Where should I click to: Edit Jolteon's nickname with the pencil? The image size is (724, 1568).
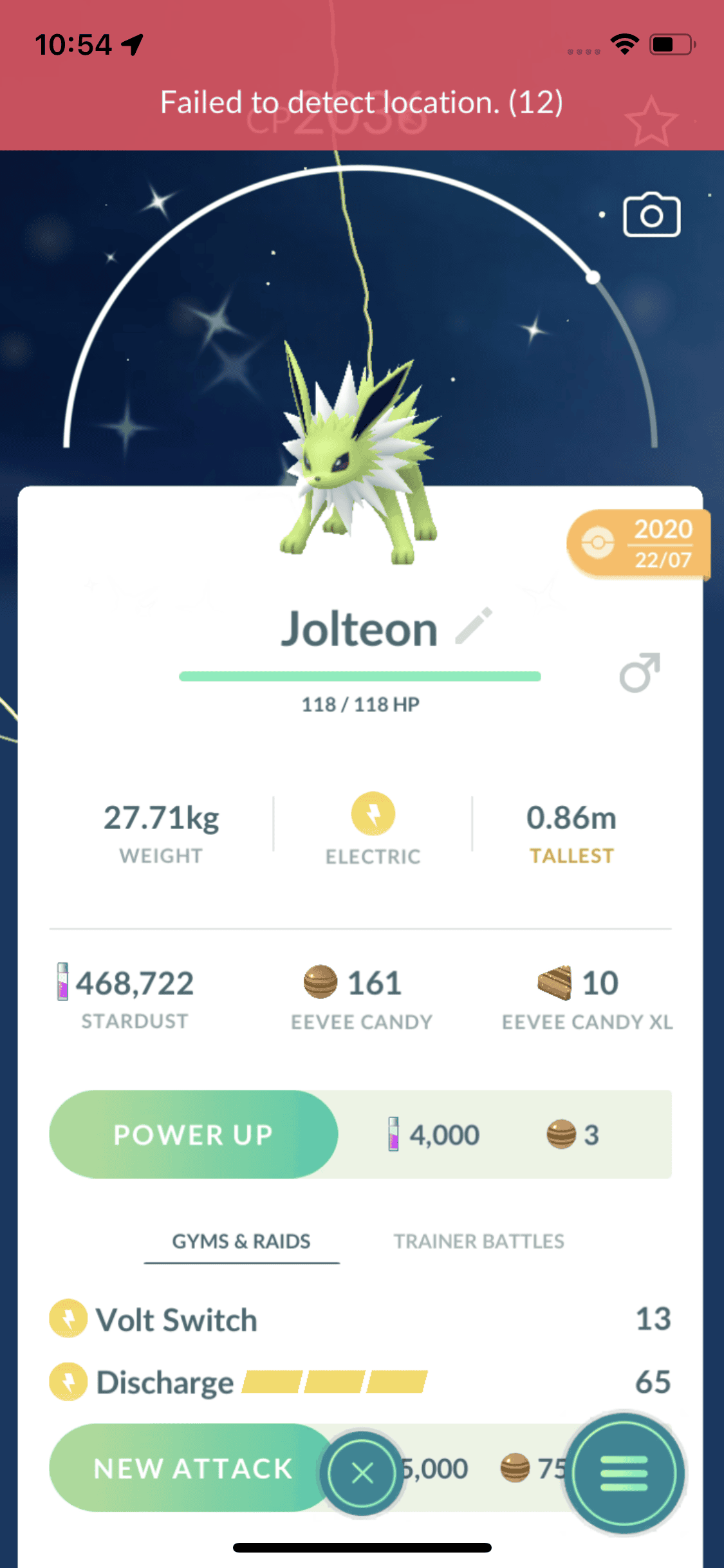click(x=474, y=626)
